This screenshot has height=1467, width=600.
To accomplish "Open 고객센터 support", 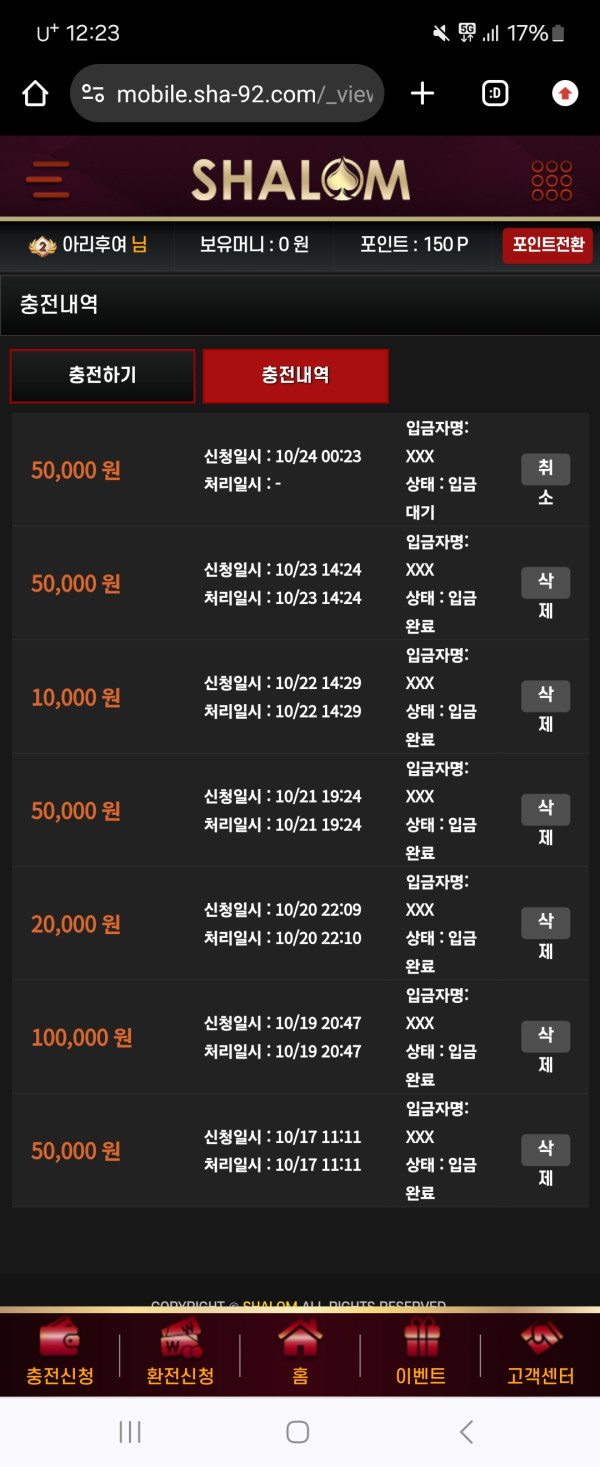I will [541, 1354].
